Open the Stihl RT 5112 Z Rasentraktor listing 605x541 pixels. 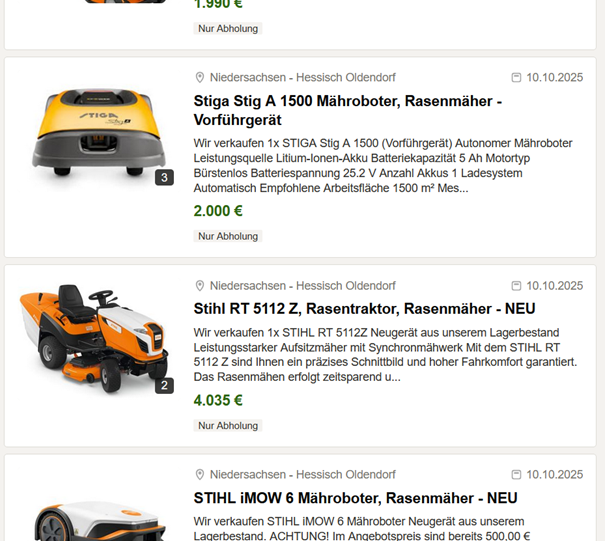click(364, 308)
